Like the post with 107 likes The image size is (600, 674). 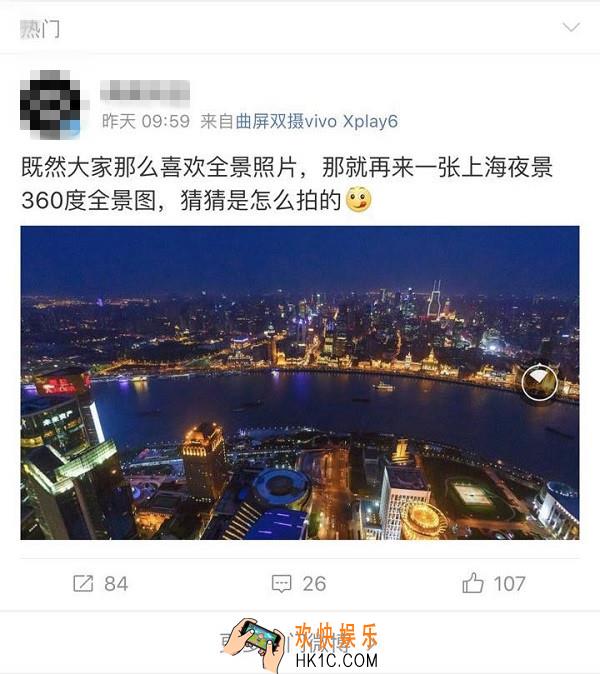[x=493, y=583]
